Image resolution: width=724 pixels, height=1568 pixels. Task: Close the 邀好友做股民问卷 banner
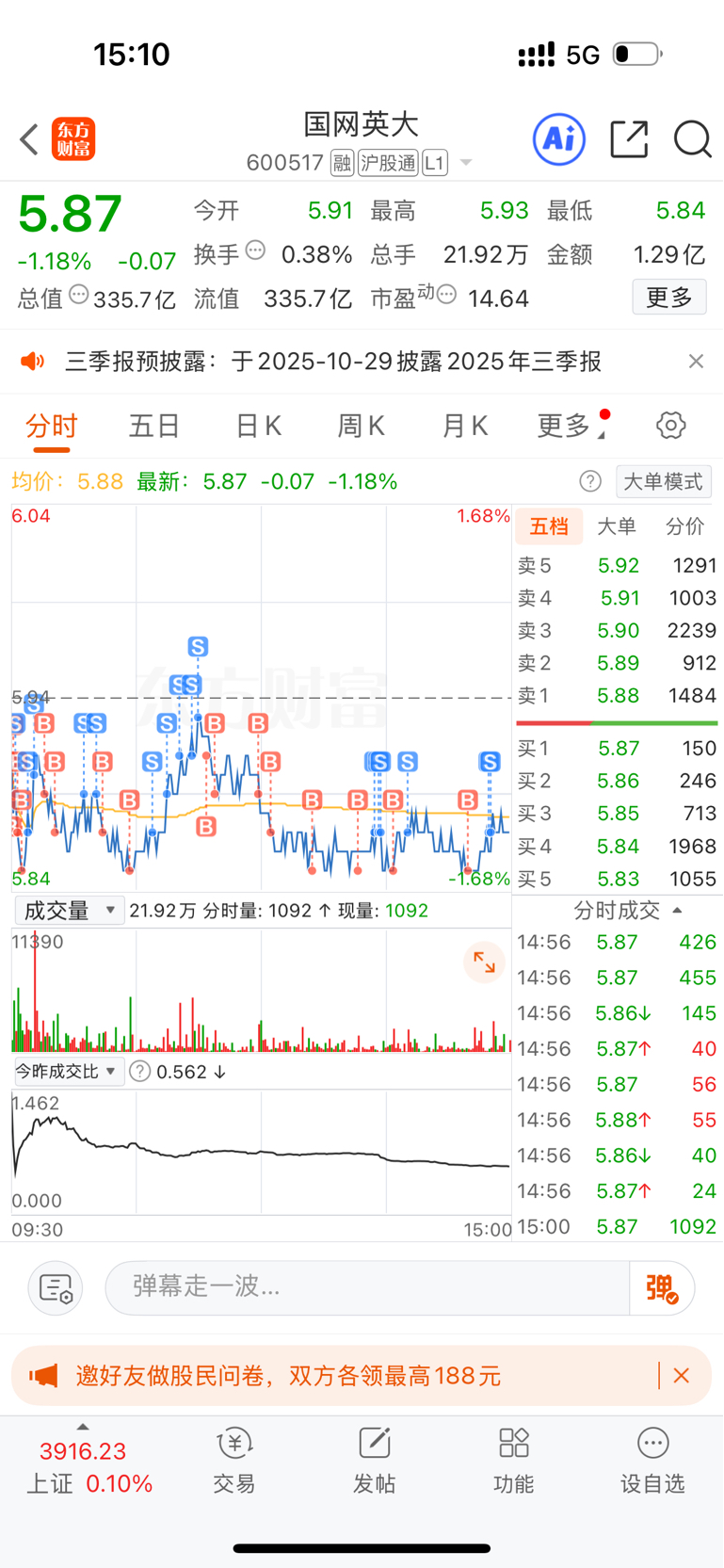(x=682, y=1376)
